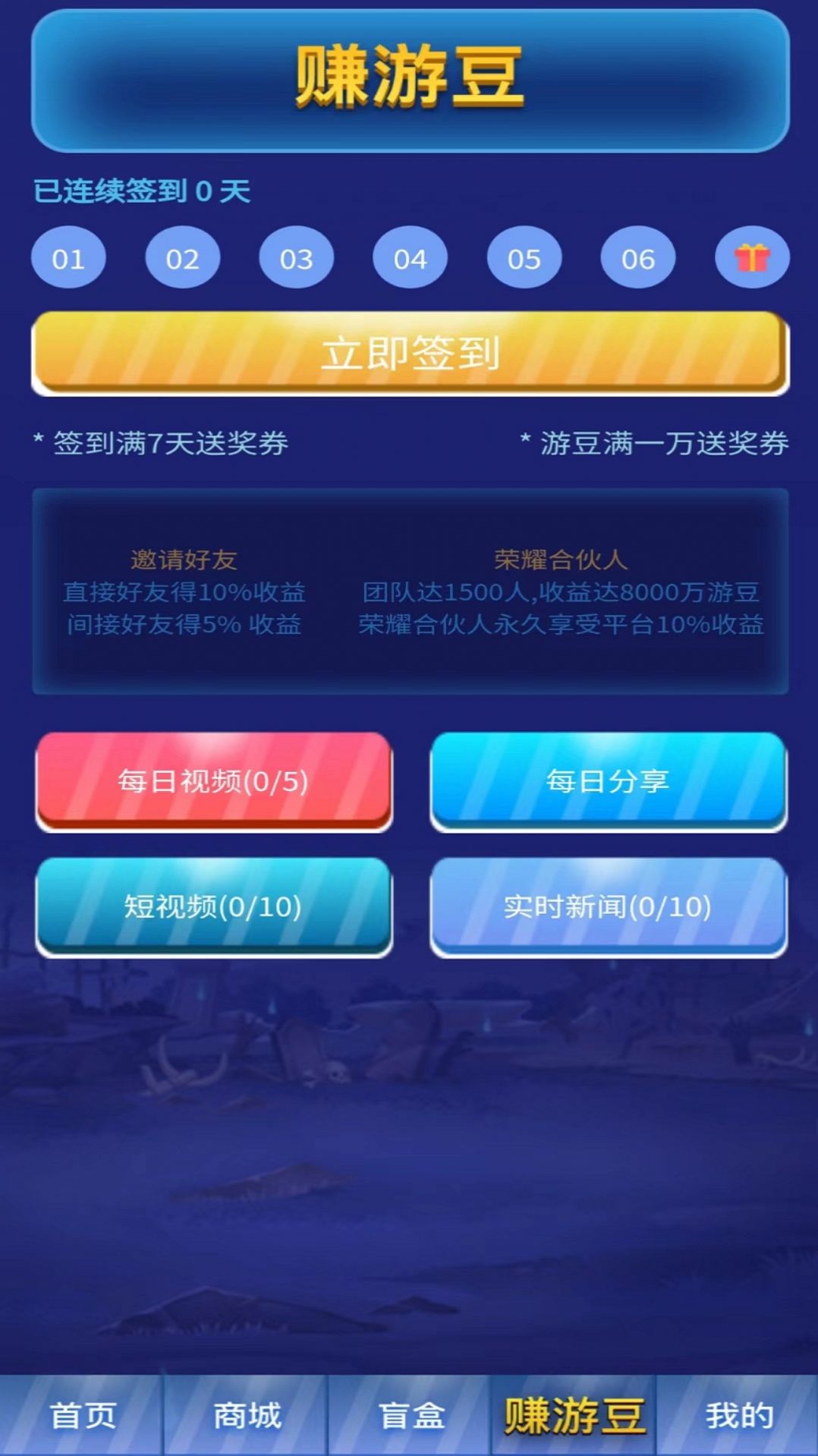Select the day 05 sign-in circle
This screenshot has width=818, height=1456.
[x=524, y=257]
